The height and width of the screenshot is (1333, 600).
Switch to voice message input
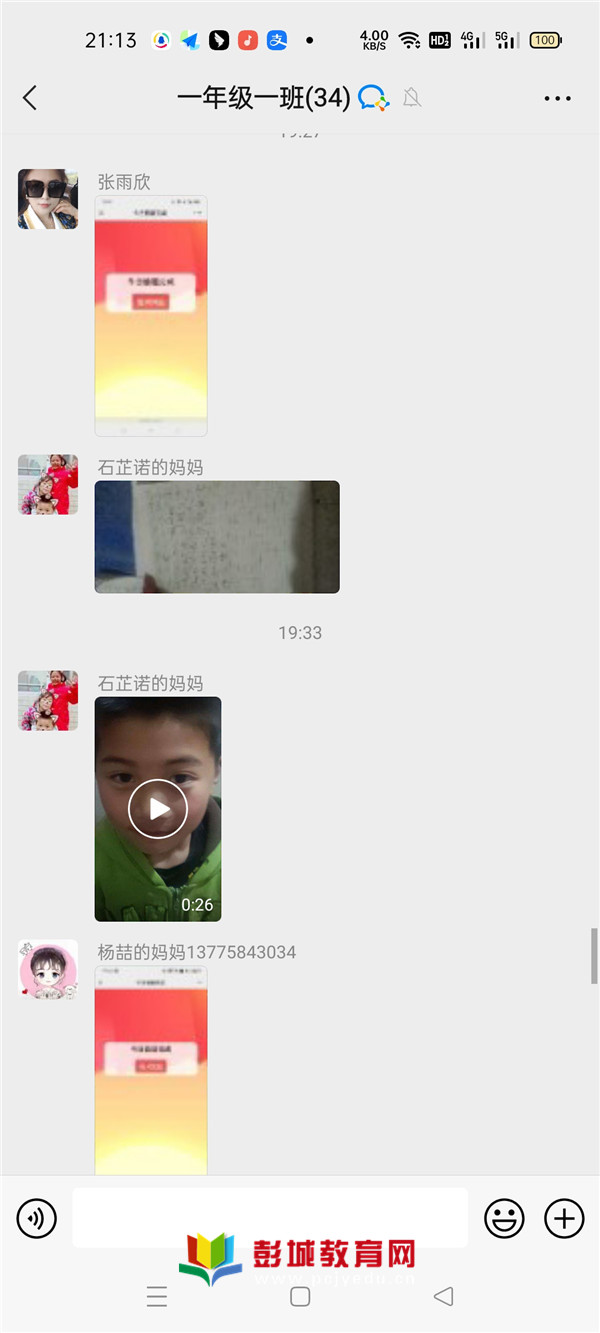click(37, 1218)
